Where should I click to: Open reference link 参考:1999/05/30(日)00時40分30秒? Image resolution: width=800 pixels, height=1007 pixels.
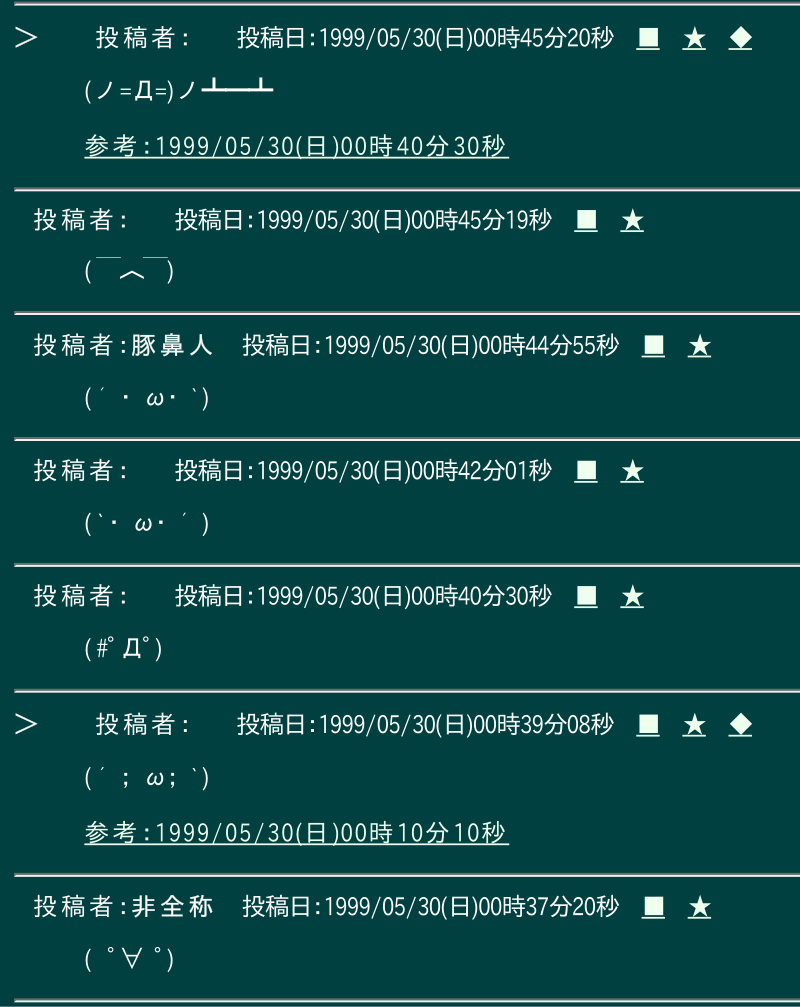point(296,147)
